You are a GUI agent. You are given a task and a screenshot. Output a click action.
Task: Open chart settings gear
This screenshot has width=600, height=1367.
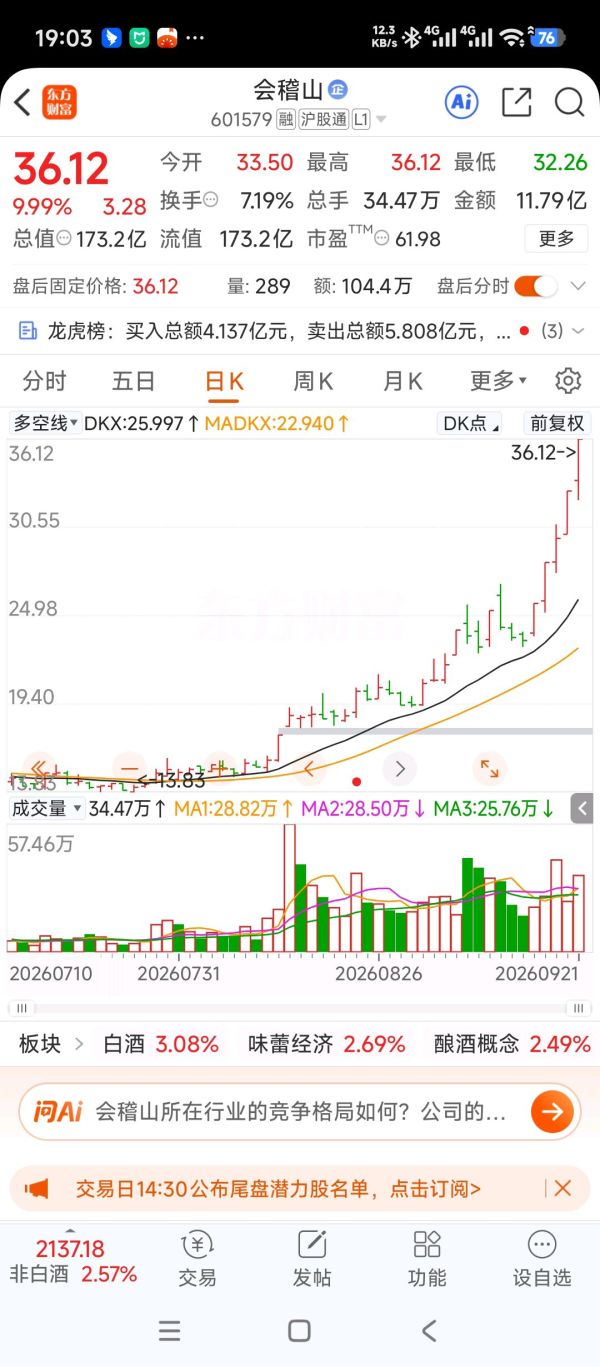pos(568,381)
